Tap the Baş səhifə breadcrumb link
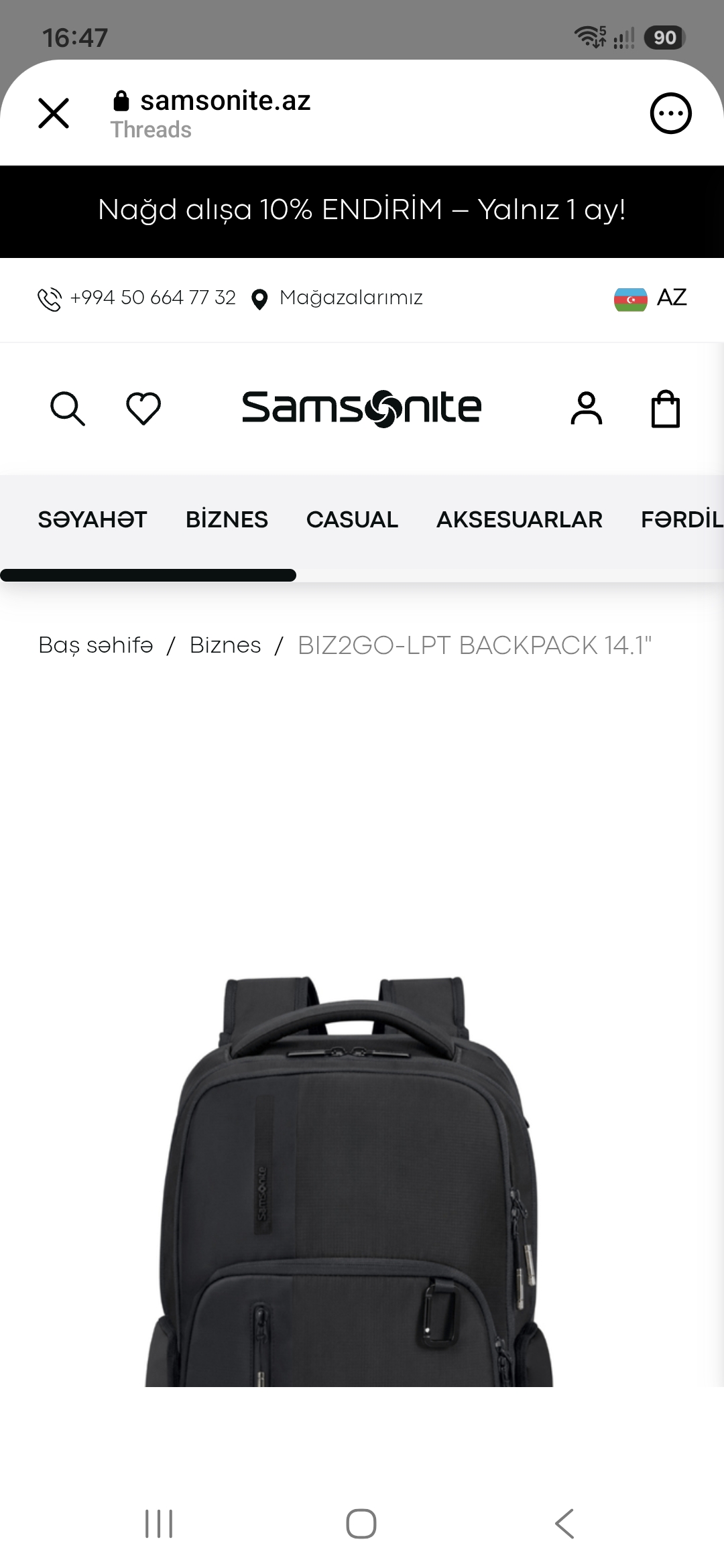Image resolution: width=724 pixels, height=1568 pixels. [96, 645]
